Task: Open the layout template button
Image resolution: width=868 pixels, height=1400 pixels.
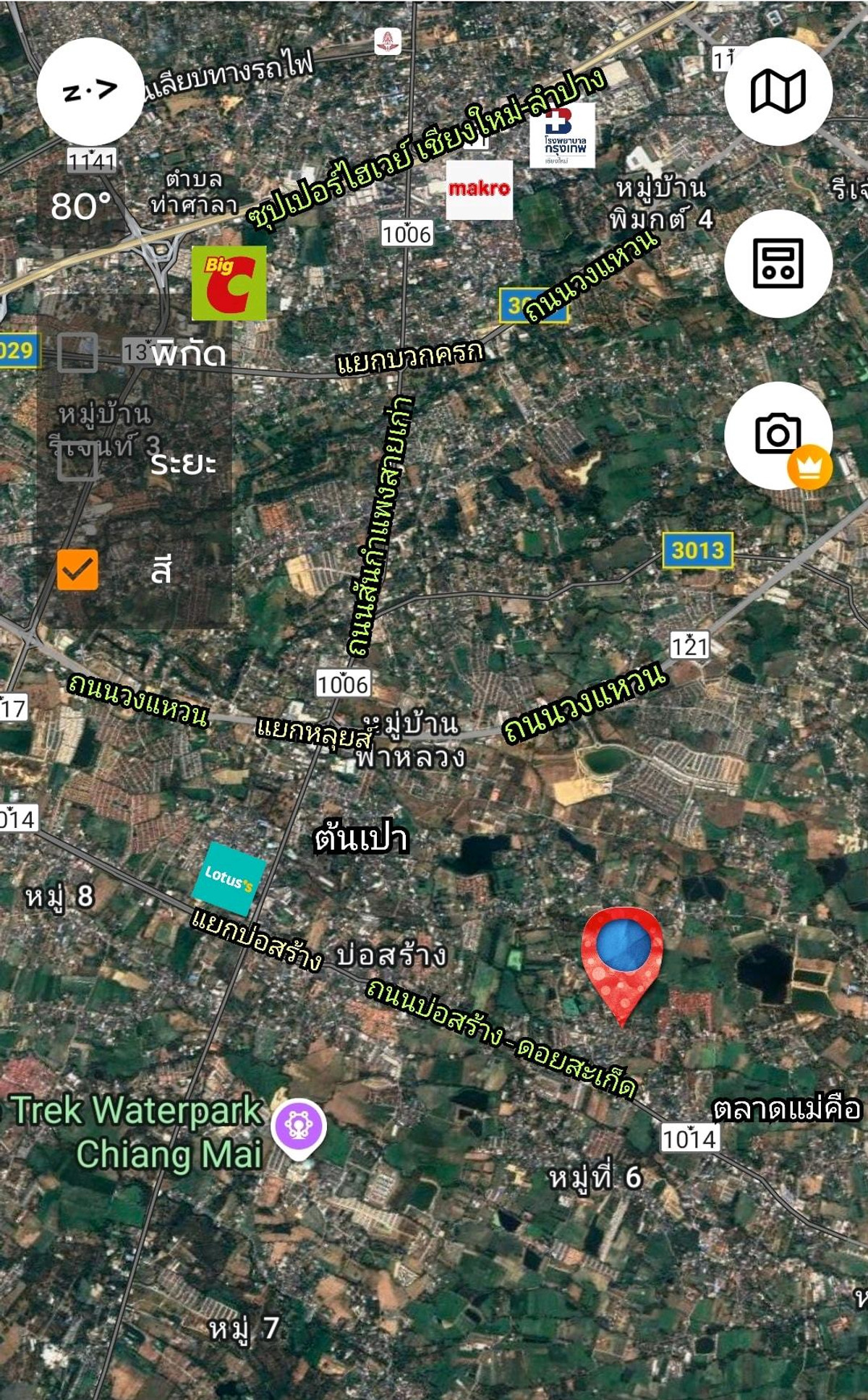Action: [x=778, y=263]
